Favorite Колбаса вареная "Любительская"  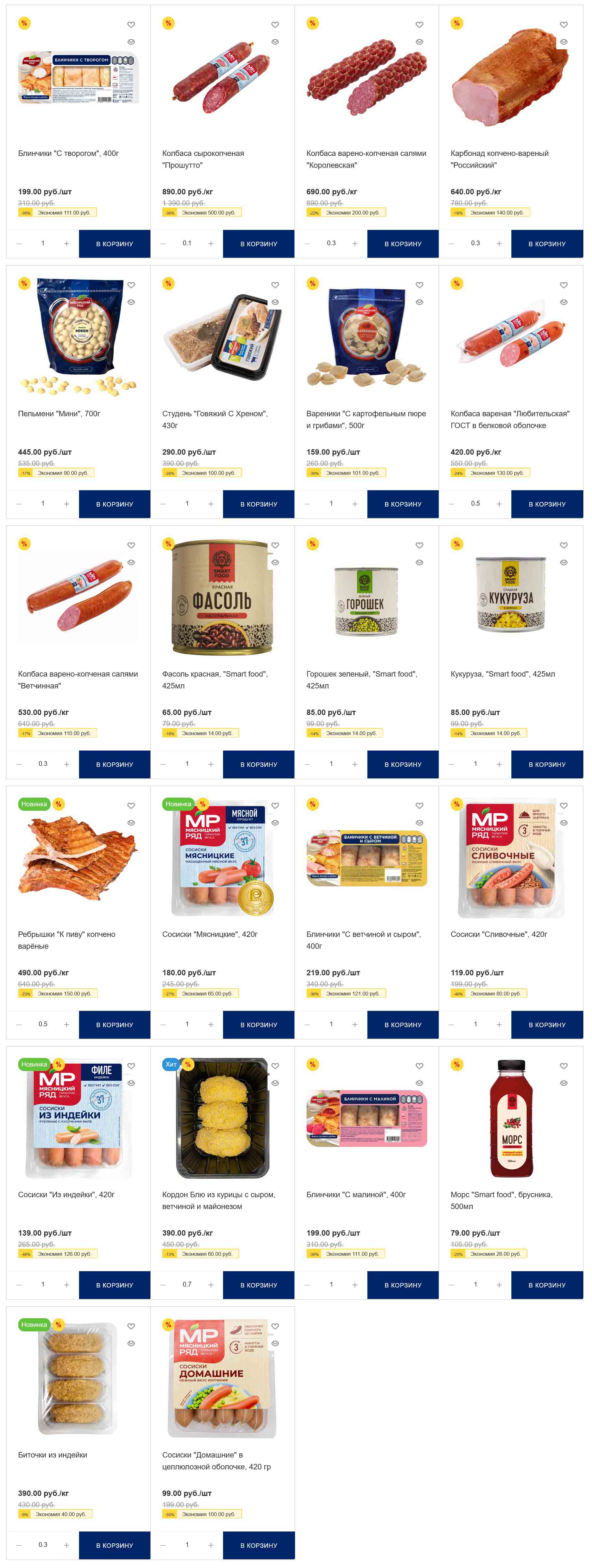(564, 286)
